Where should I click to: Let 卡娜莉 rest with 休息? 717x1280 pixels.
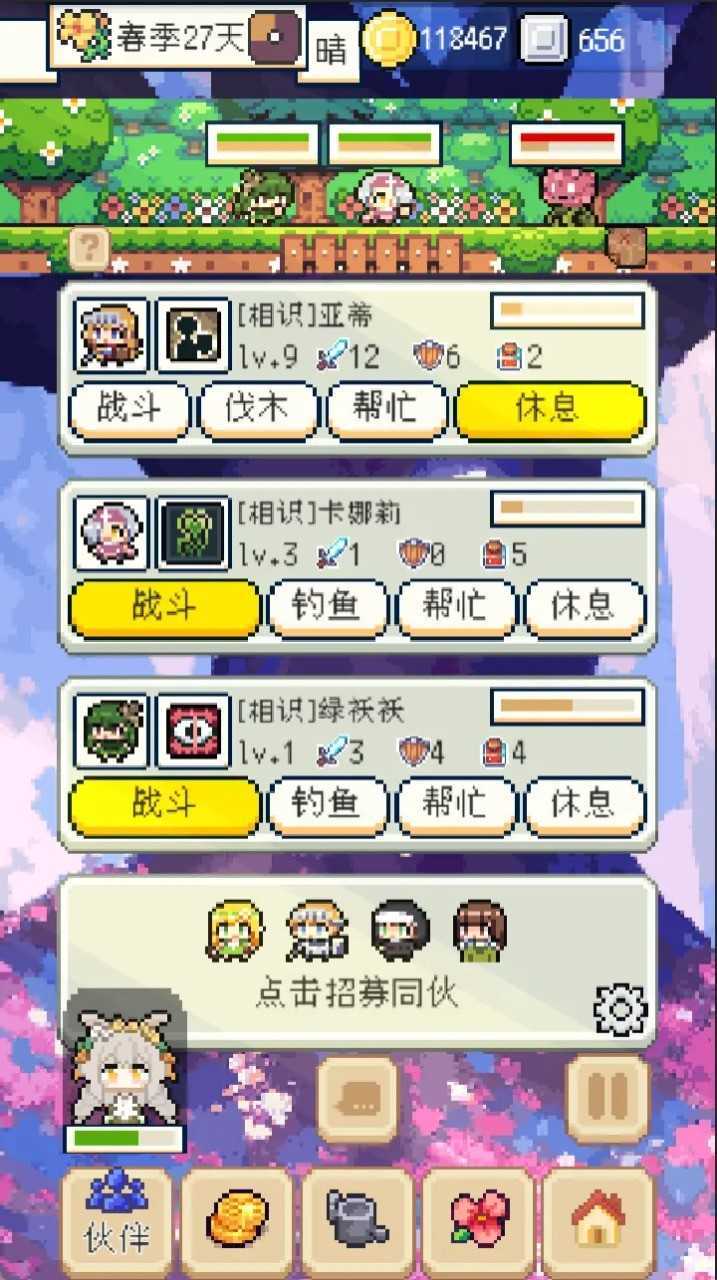coord(584,608)
